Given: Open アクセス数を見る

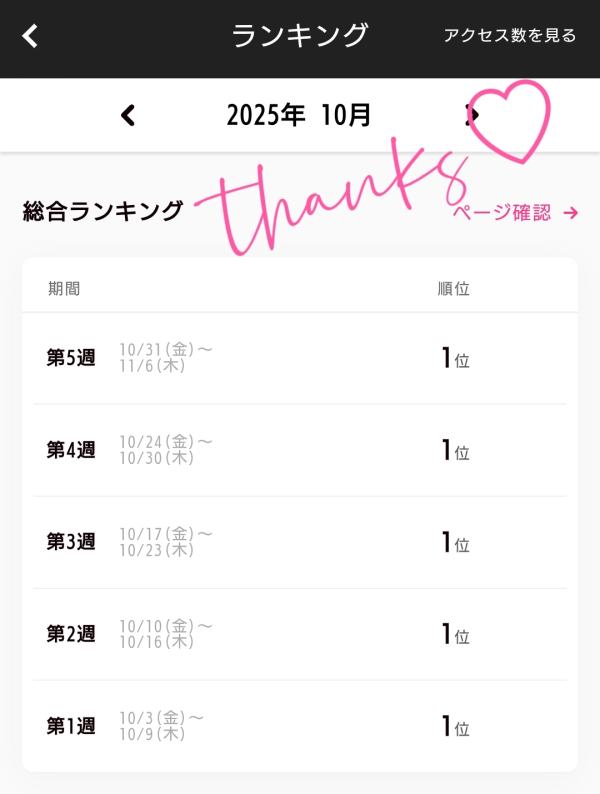Looking at the screenshot, I should [510, 36].
